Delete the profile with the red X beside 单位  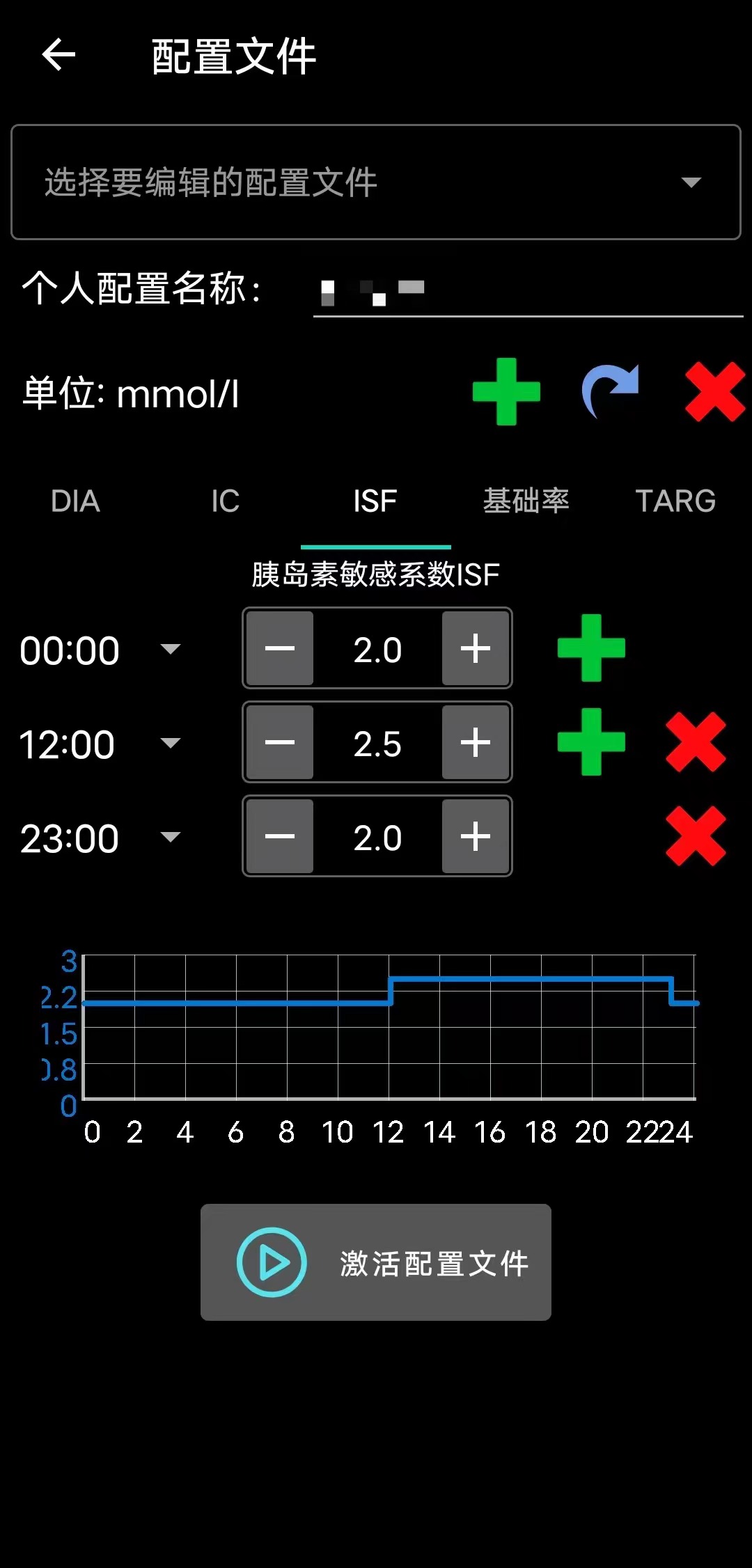[x=715, y=392]
